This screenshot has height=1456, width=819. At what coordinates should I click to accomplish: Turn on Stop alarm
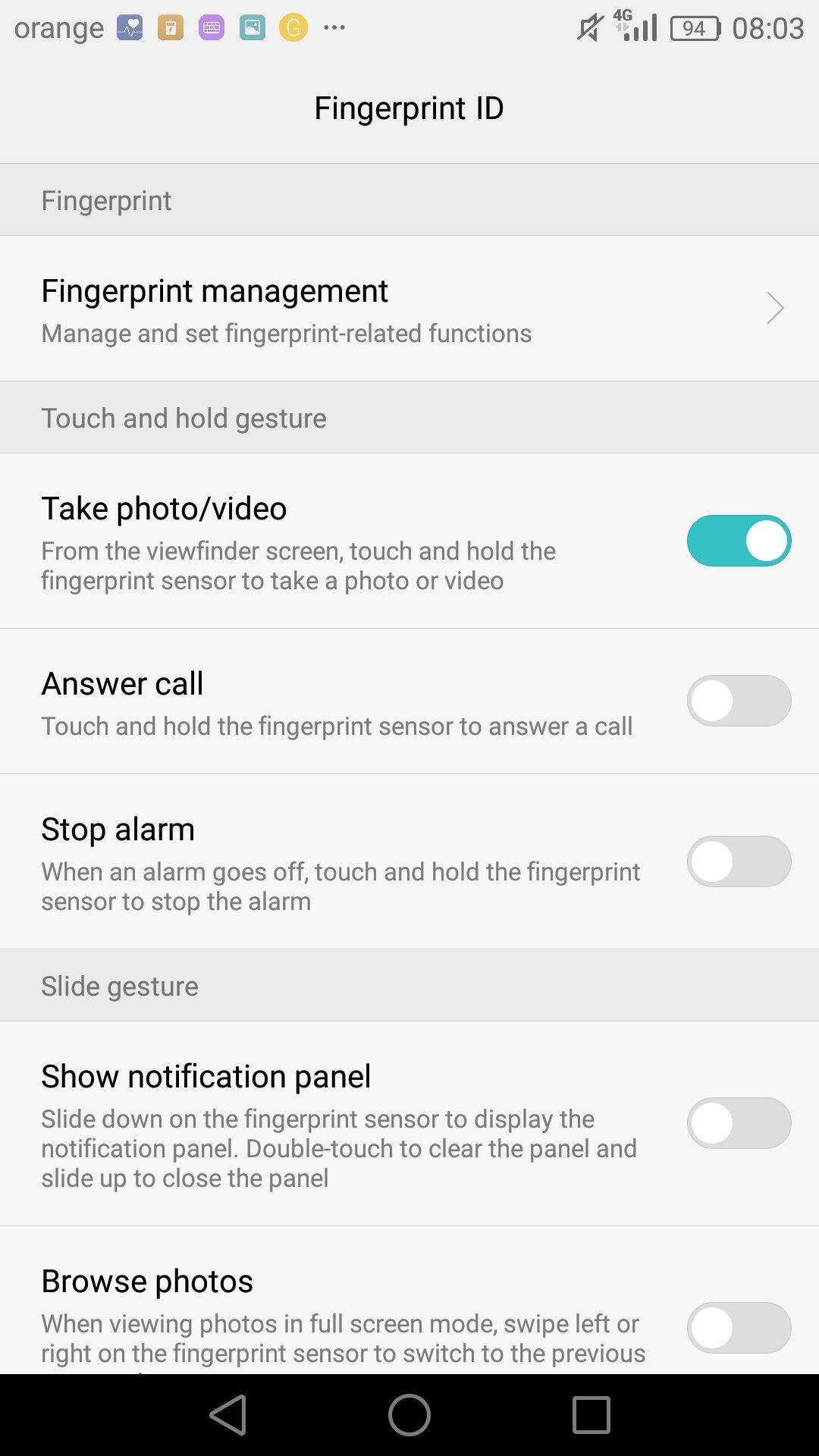tap(739, 861)
